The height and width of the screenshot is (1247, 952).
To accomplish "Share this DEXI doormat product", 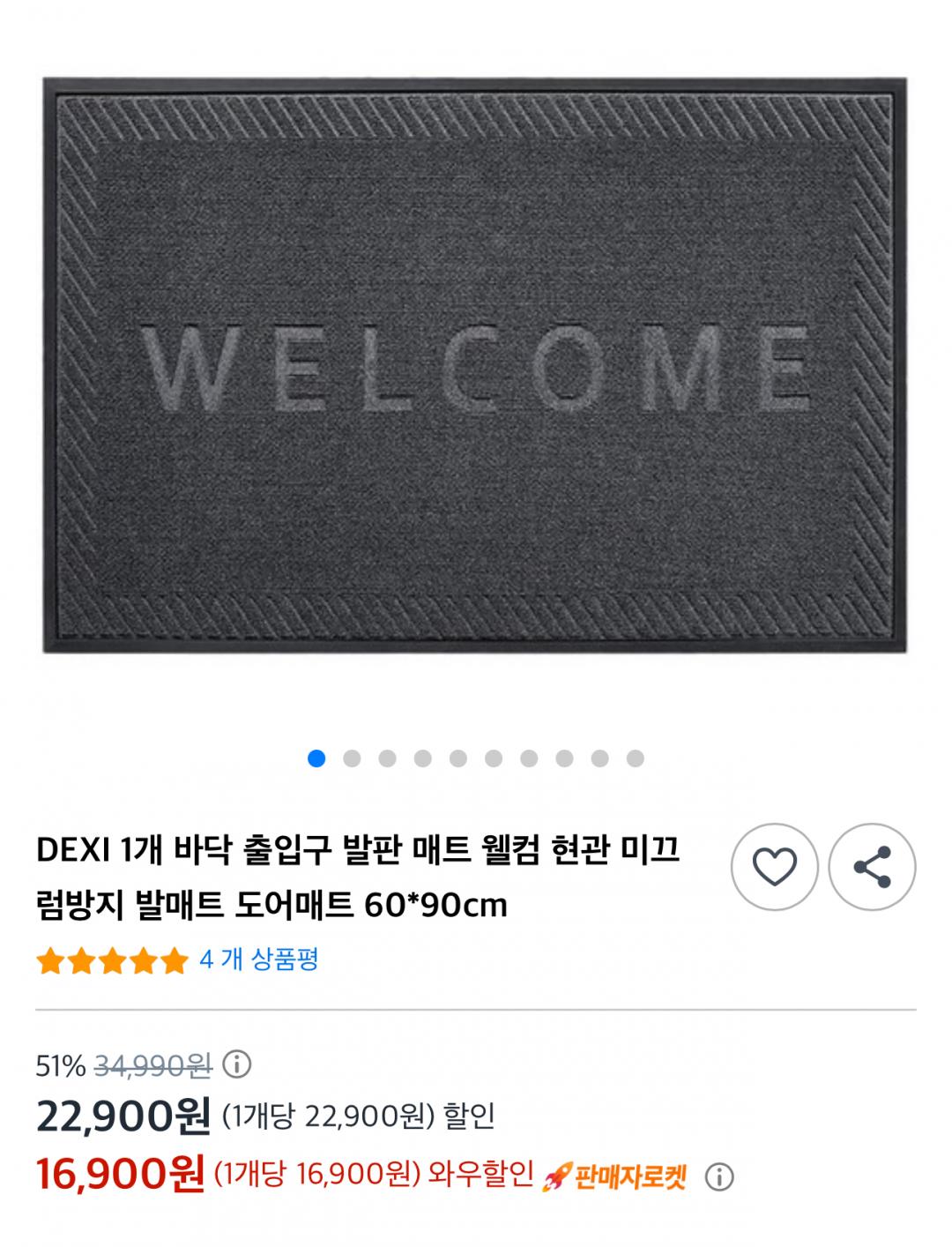I will (872, 866).
